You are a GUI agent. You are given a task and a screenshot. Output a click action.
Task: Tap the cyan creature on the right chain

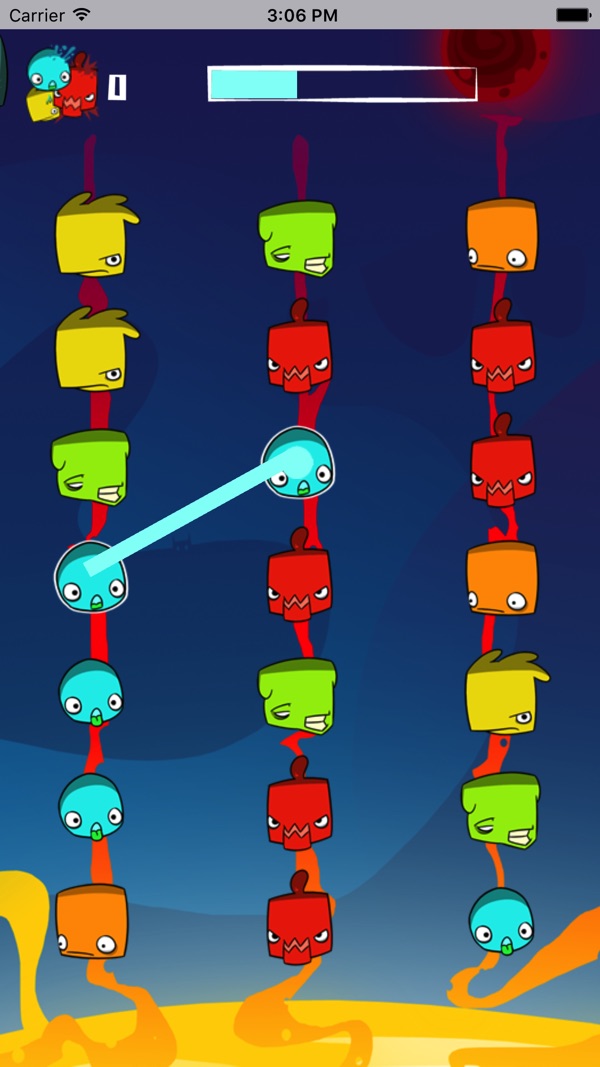501,922
